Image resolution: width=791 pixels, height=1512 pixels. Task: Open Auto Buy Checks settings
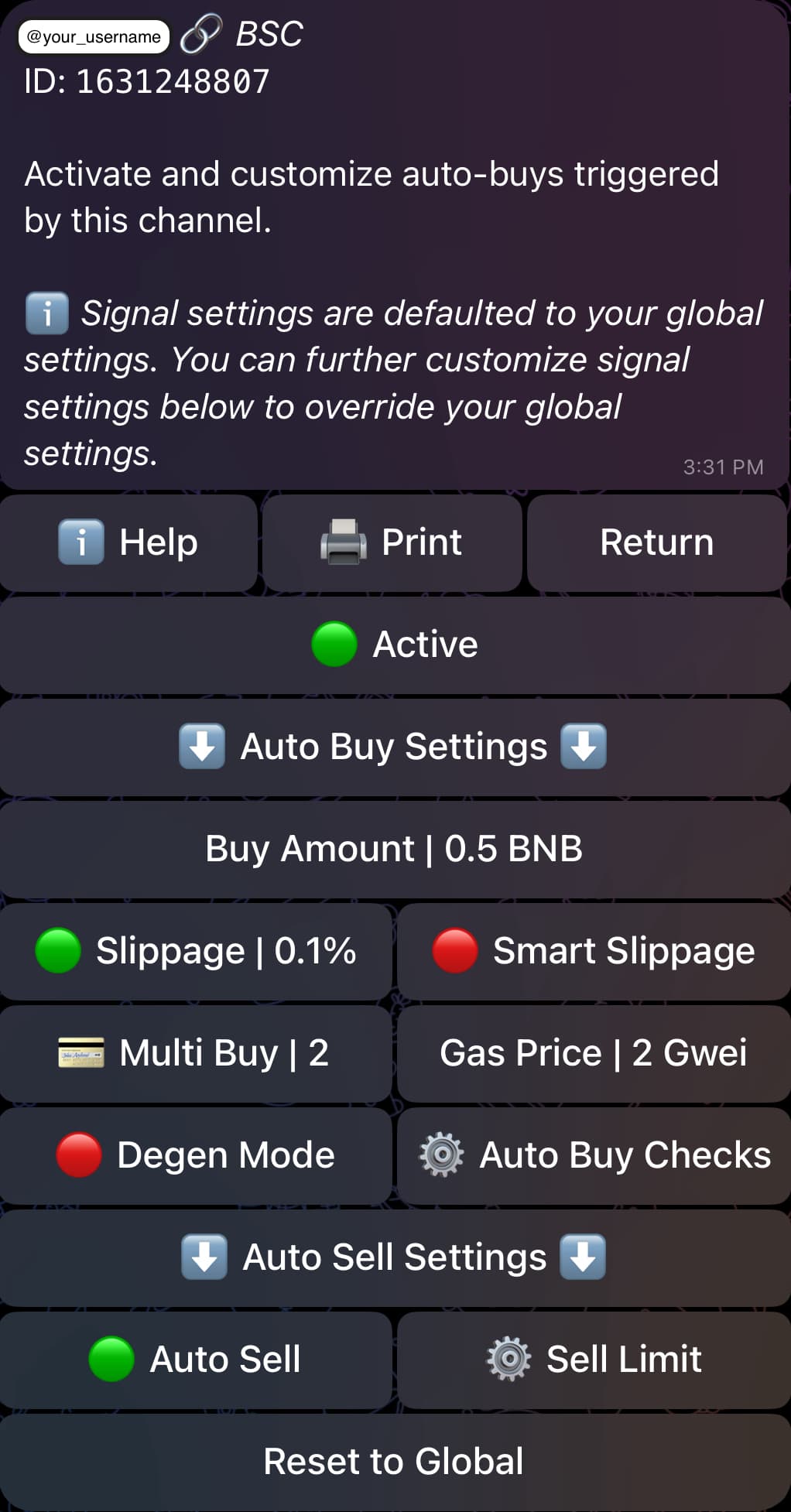[x=594, y=1155]
